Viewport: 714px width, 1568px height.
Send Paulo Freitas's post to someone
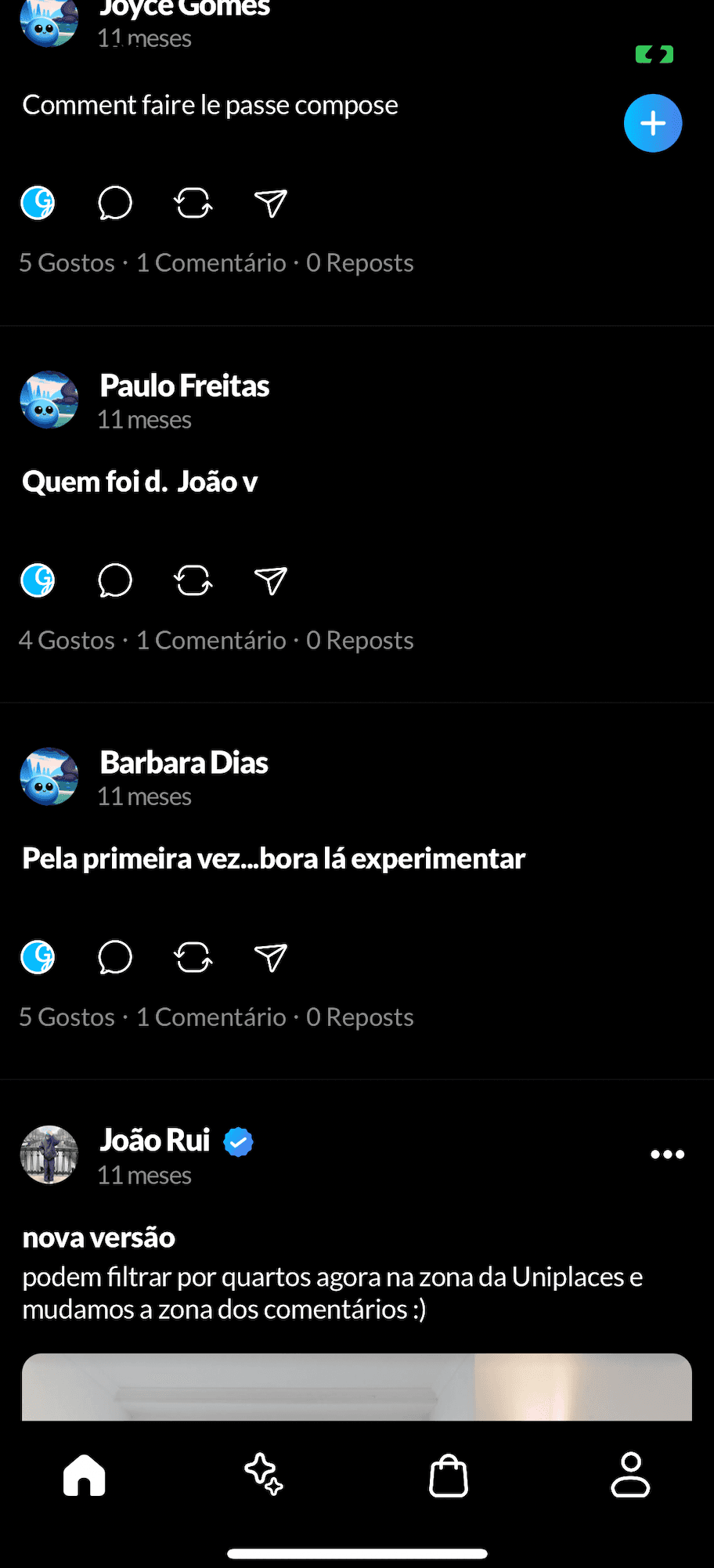pyautogui.click(x=271, y=580)
